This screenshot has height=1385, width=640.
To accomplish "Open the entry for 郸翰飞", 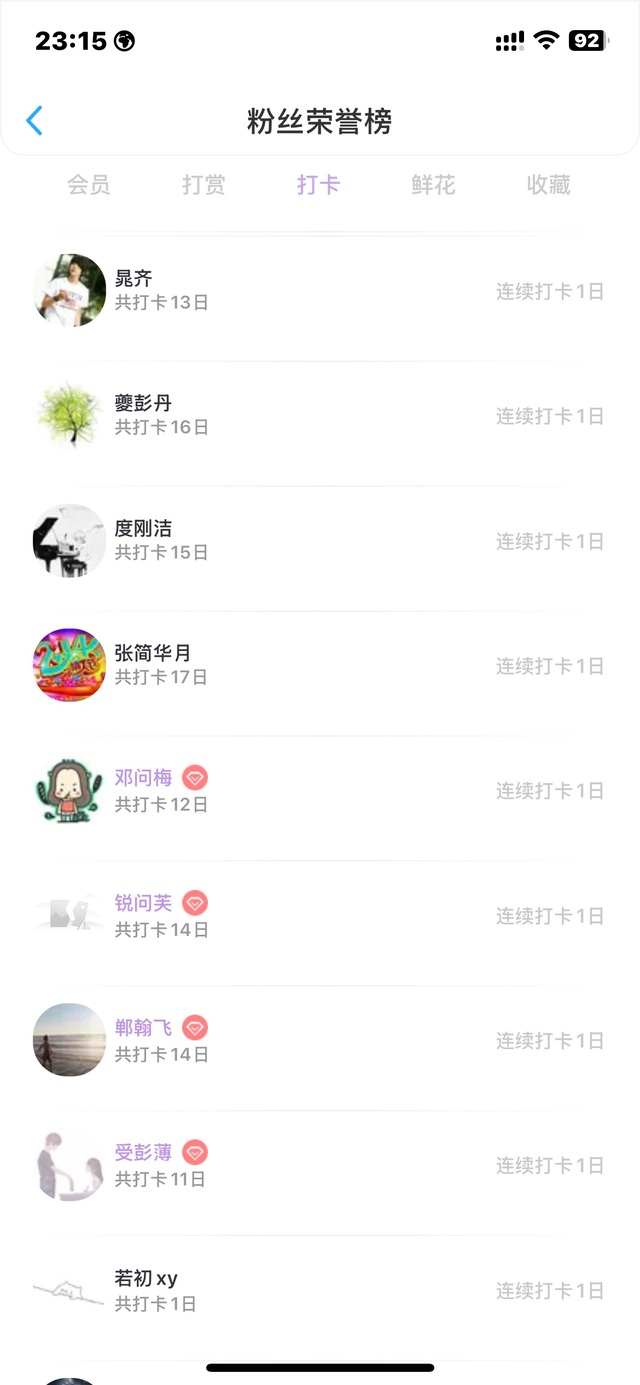I will coord(320,1040).
